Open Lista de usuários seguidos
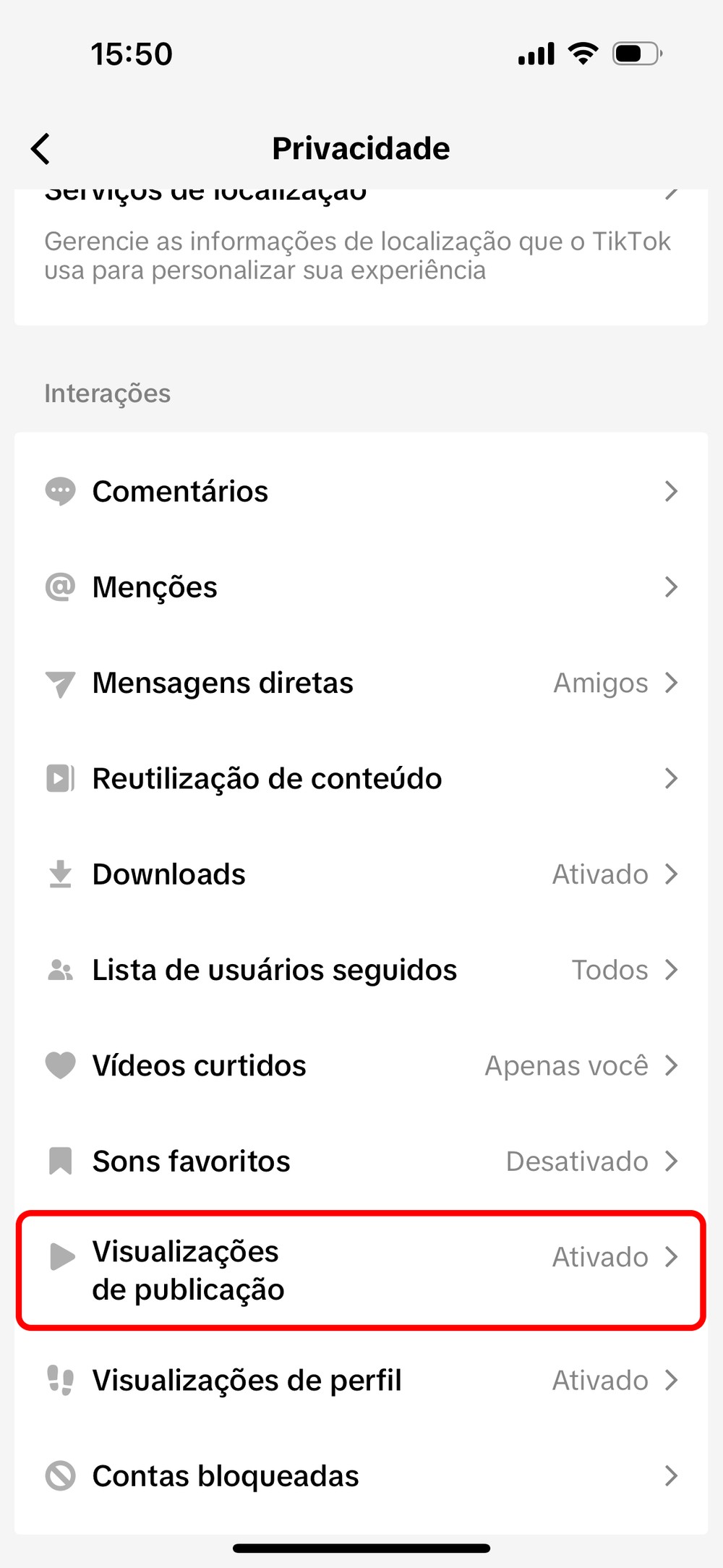Screen dimensions: 723x1568 pyautogui.click(x=361, y=971)
